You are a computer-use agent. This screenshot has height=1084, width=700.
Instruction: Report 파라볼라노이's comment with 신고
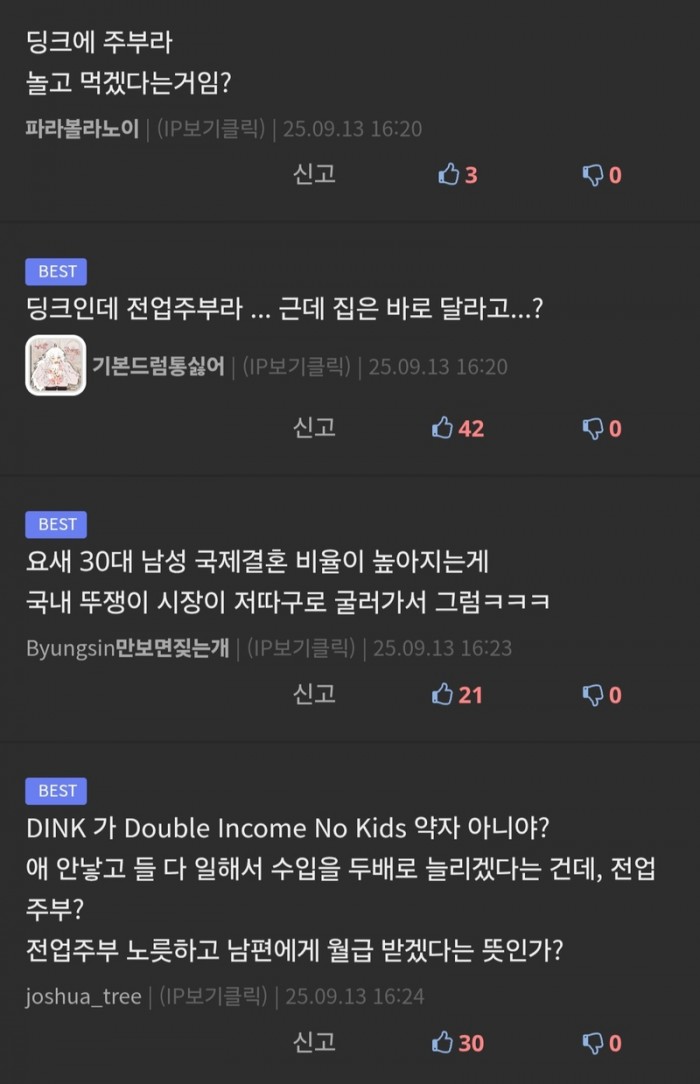(x=314, y=174)
